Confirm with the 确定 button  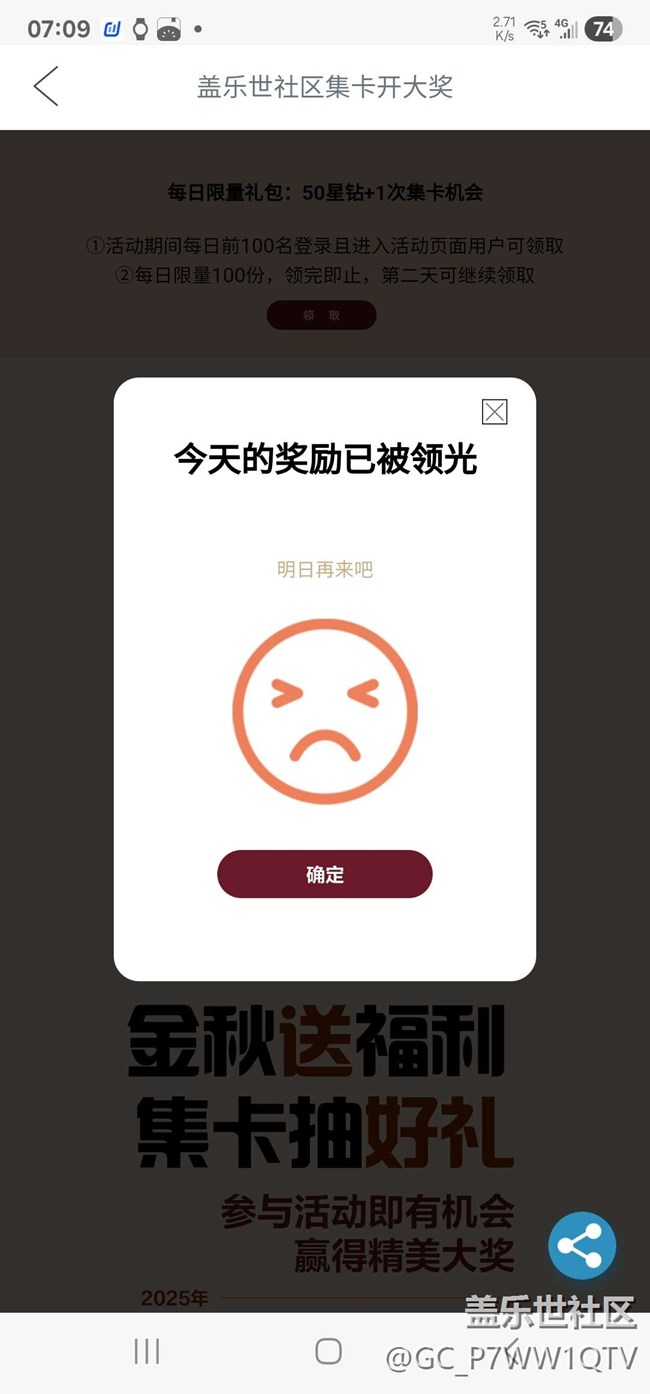click(x=325, y=874)
